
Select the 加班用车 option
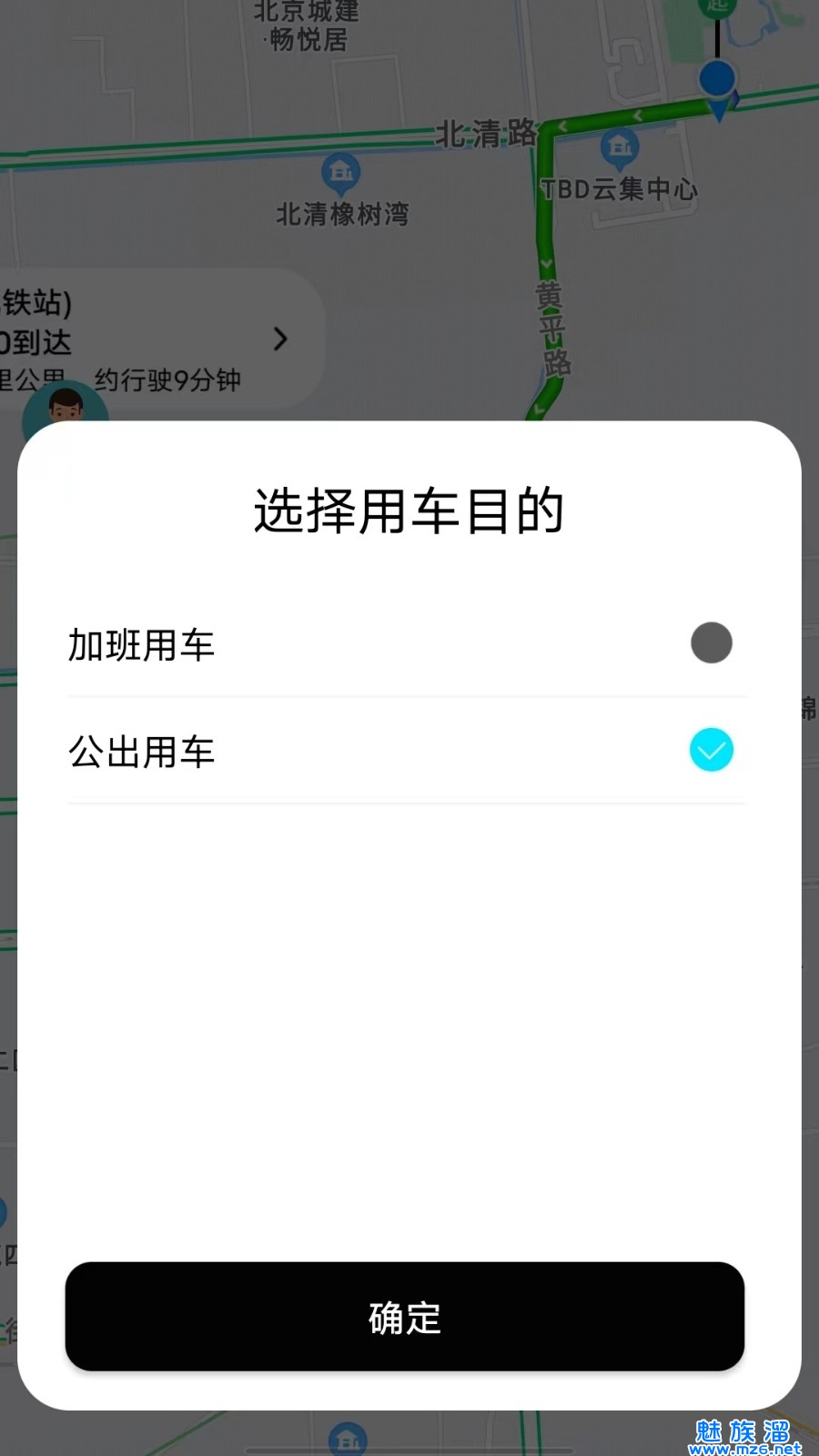(711, 643)
